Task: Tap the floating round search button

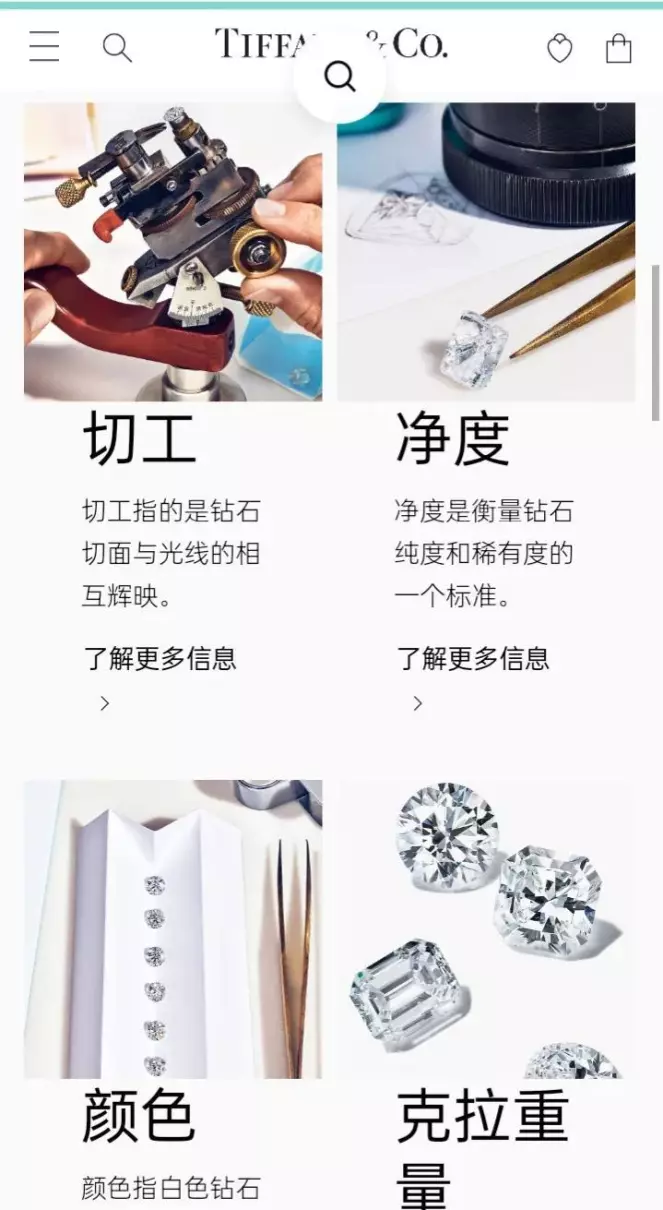Action: 340,77
